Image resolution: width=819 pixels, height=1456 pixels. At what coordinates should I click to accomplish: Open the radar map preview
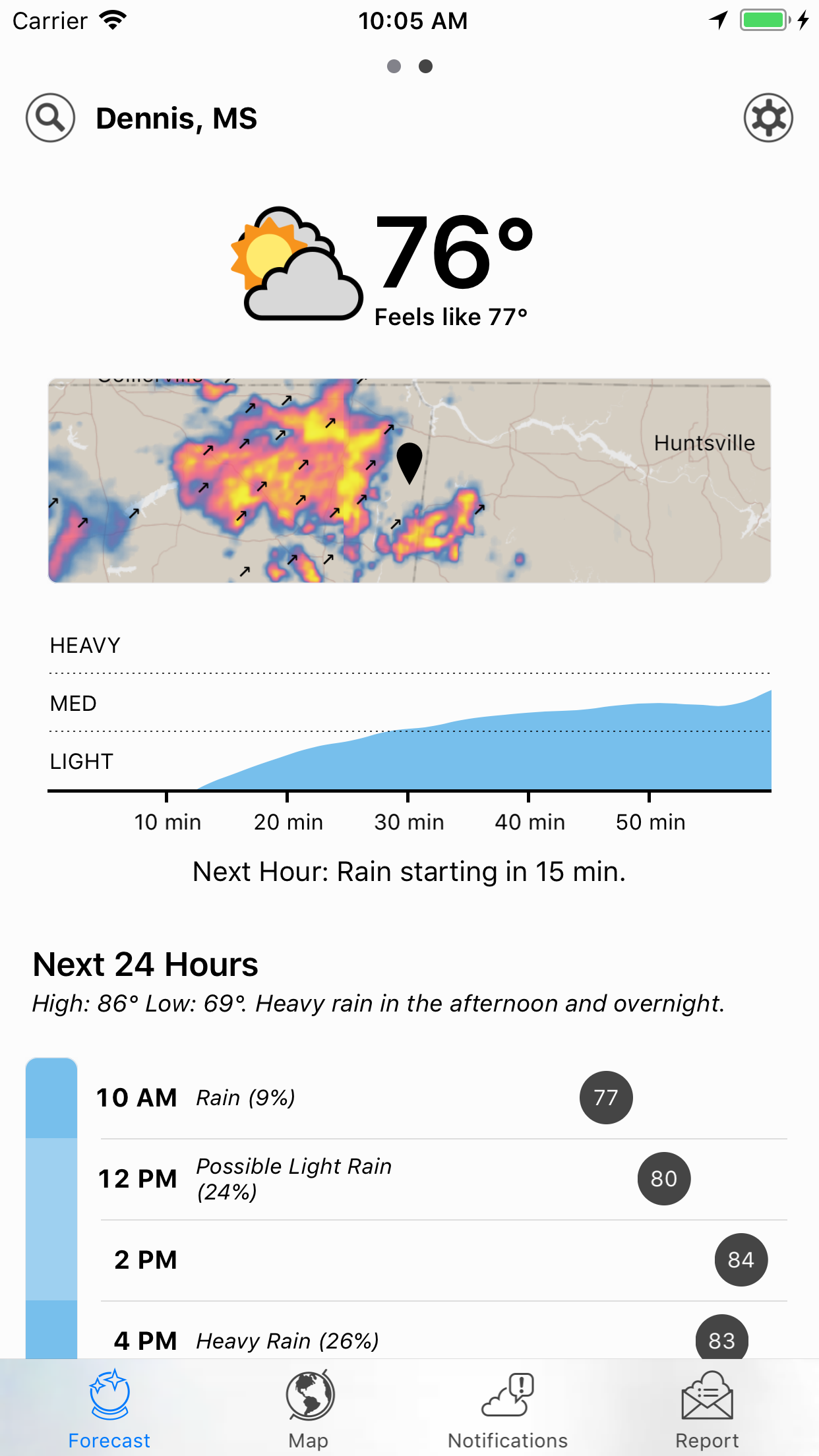pyautogui.click(x=409, y=481)
